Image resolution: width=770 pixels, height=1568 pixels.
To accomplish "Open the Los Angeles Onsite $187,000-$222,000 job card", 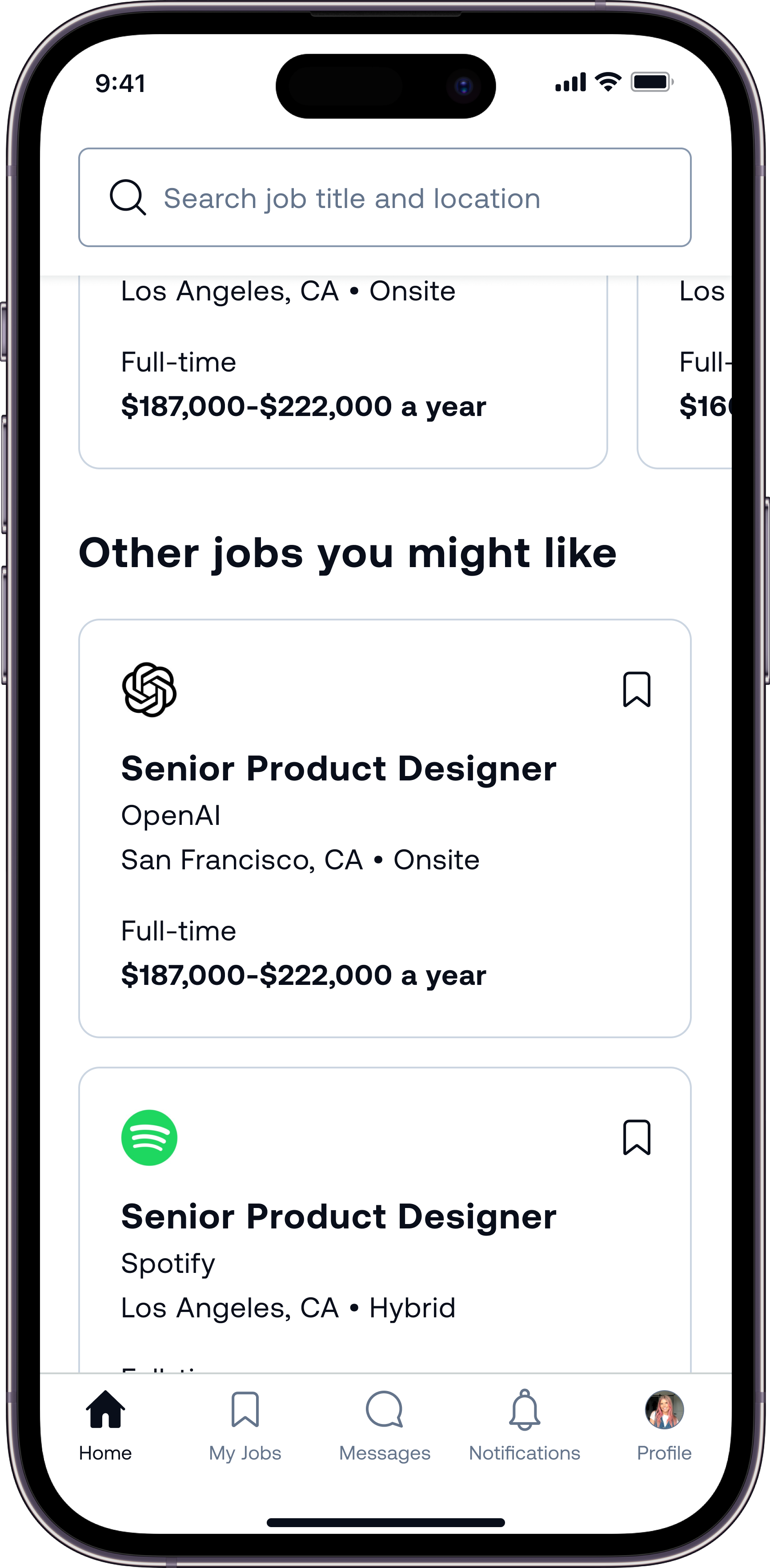I will click(343, 372).
